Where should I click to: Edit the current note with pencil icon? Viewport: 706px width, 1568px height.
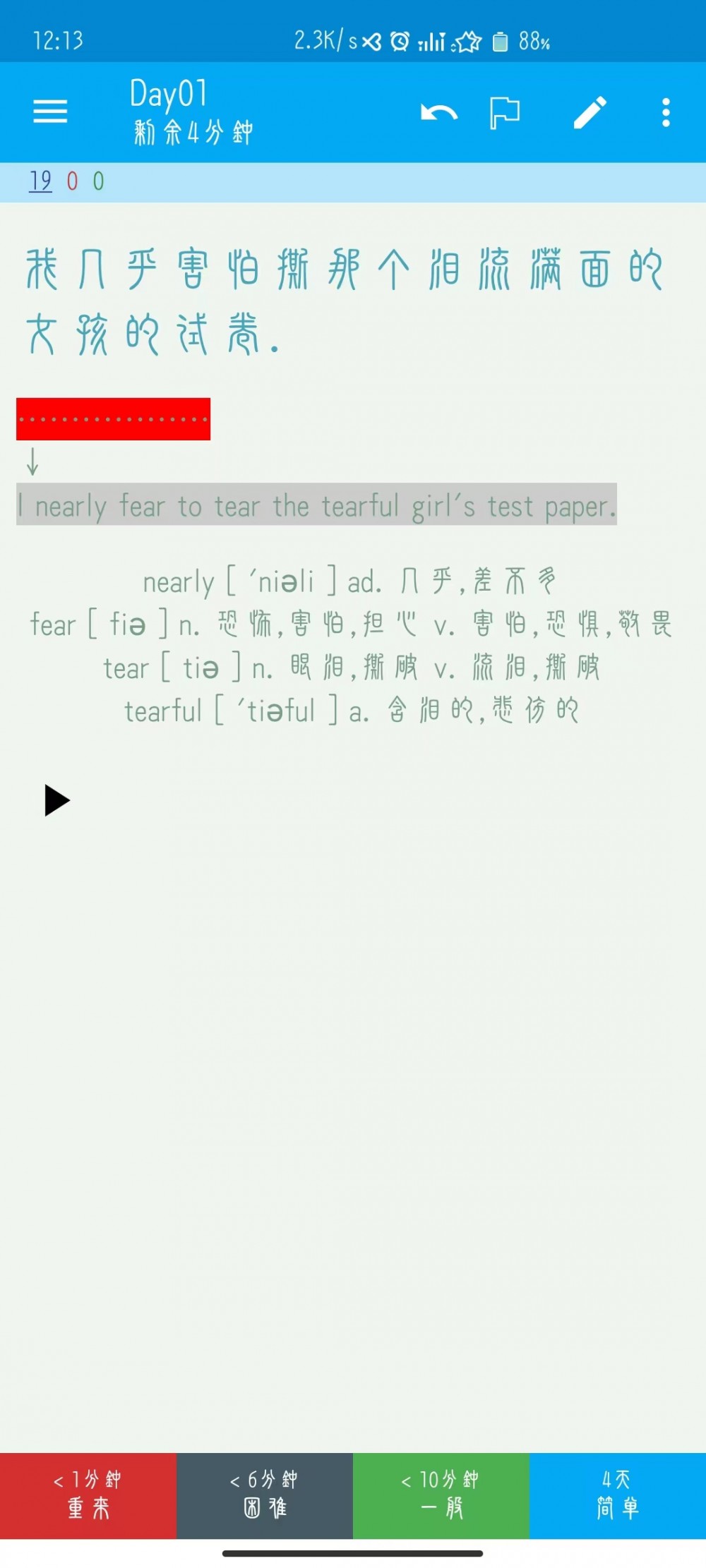(x=590, y=112)
